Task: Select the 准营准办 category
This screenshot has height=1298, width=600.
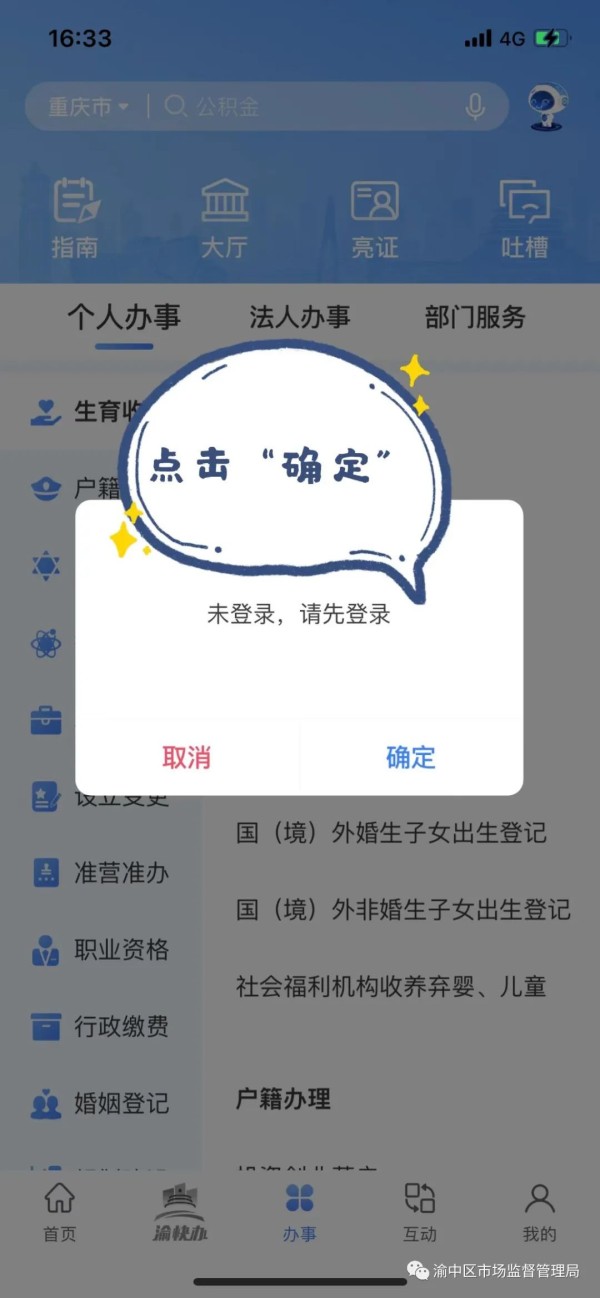Action: (100, 873)
